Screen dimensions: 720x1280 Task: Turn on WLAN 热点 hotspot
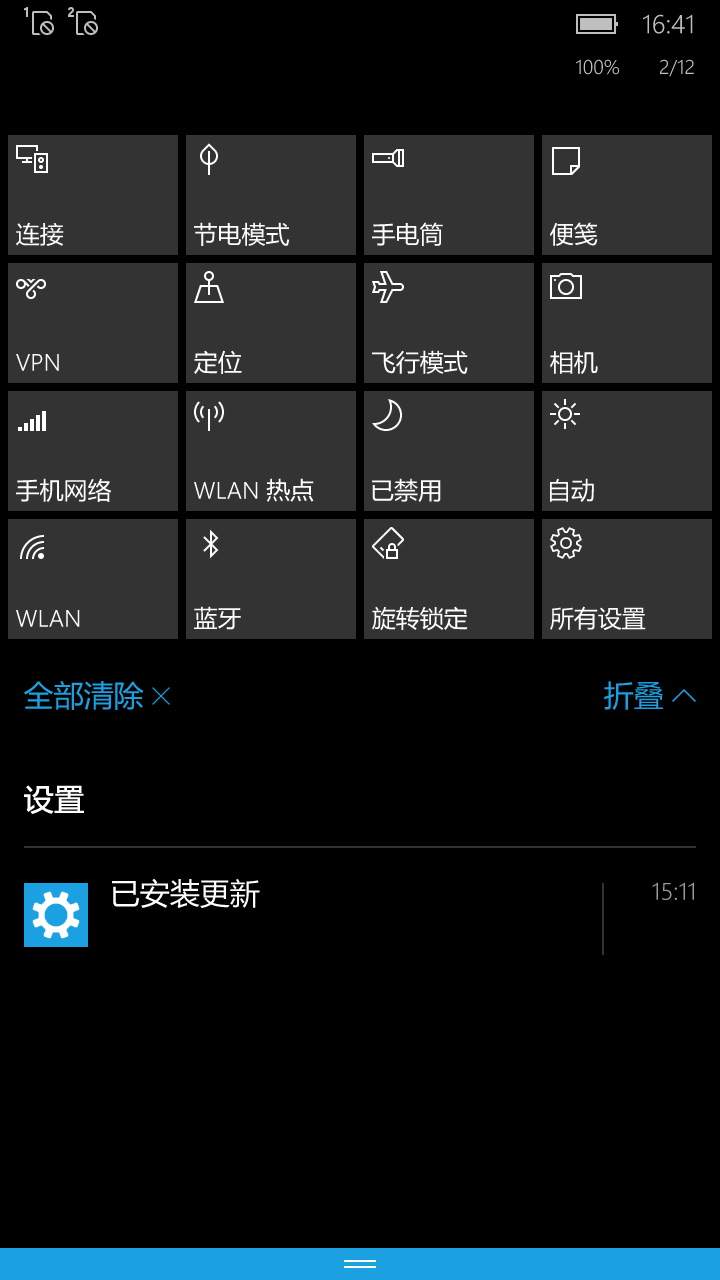pos(271,451)
